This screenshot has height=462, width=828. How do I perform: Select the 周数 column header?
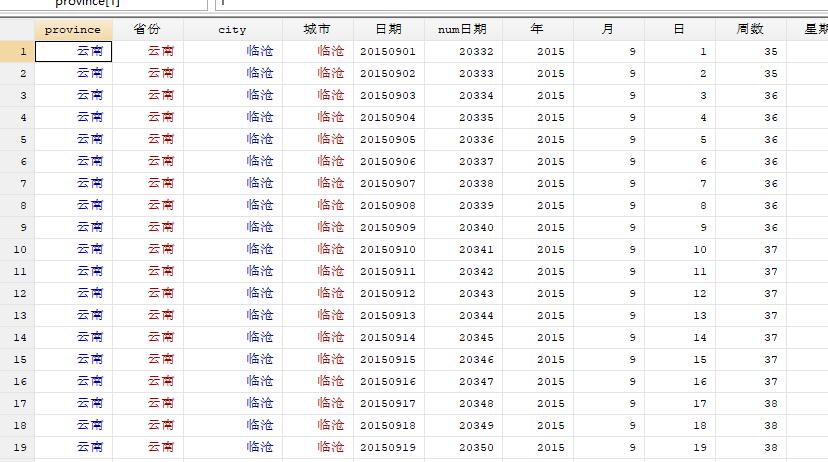click(x=750, y=30)
